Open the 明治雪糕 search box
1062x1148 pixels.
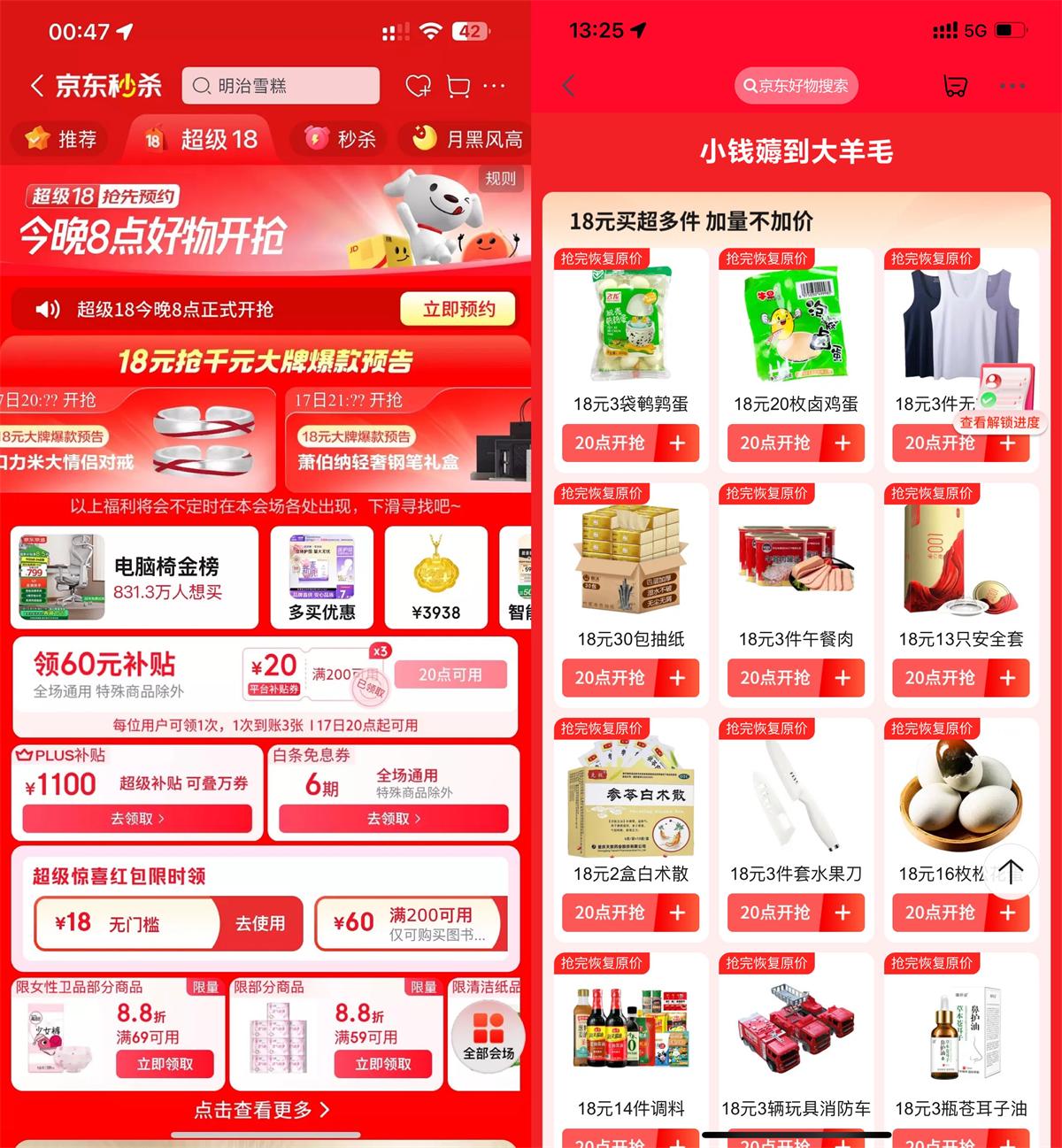[x=281, y=86]
